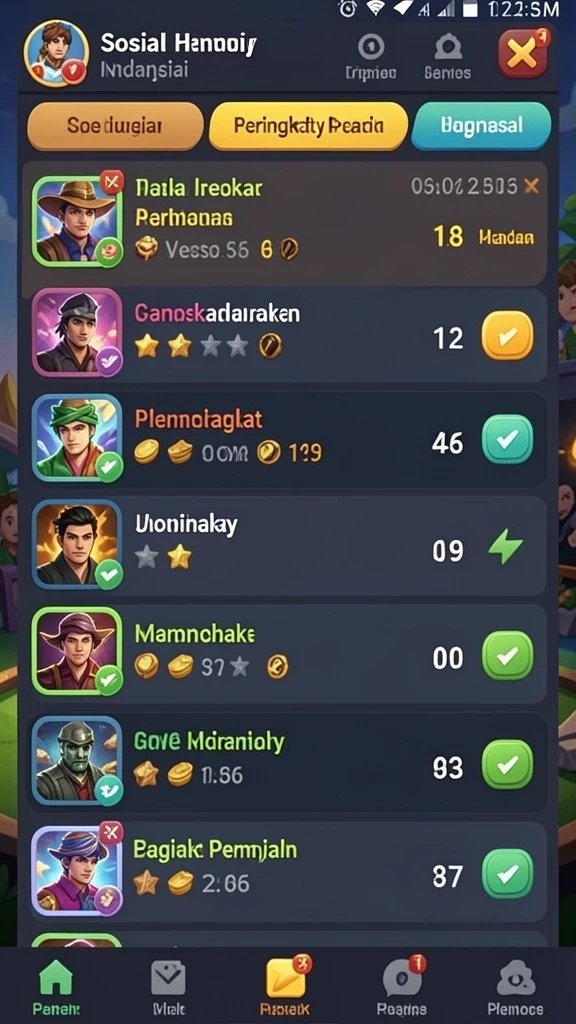Tap green check button for Gove Mdraniolly
The height and width of the screenshot is (1024, 576).
[507, 765]
